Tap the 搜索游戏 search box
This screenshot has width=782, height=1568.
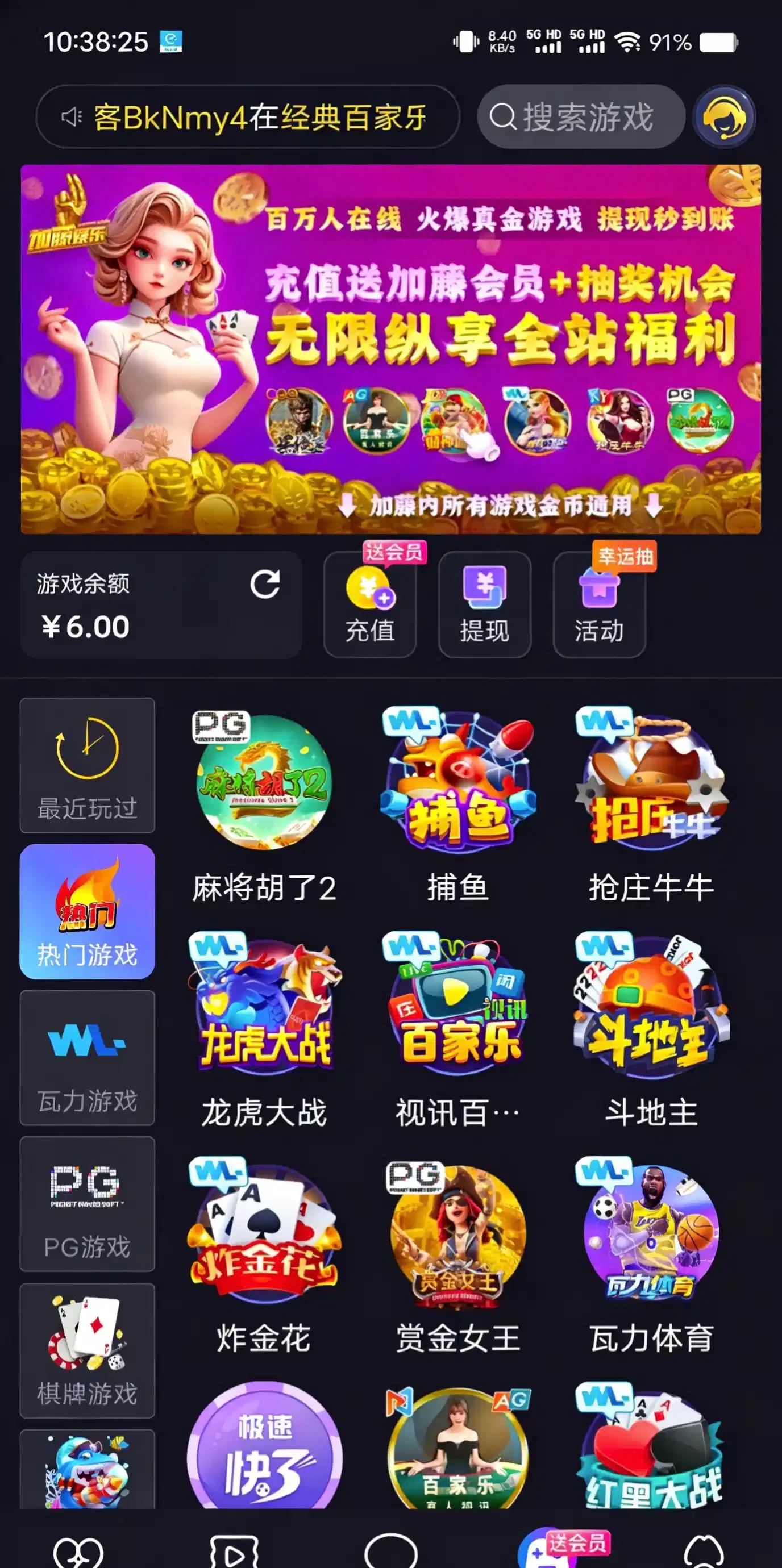581,117
